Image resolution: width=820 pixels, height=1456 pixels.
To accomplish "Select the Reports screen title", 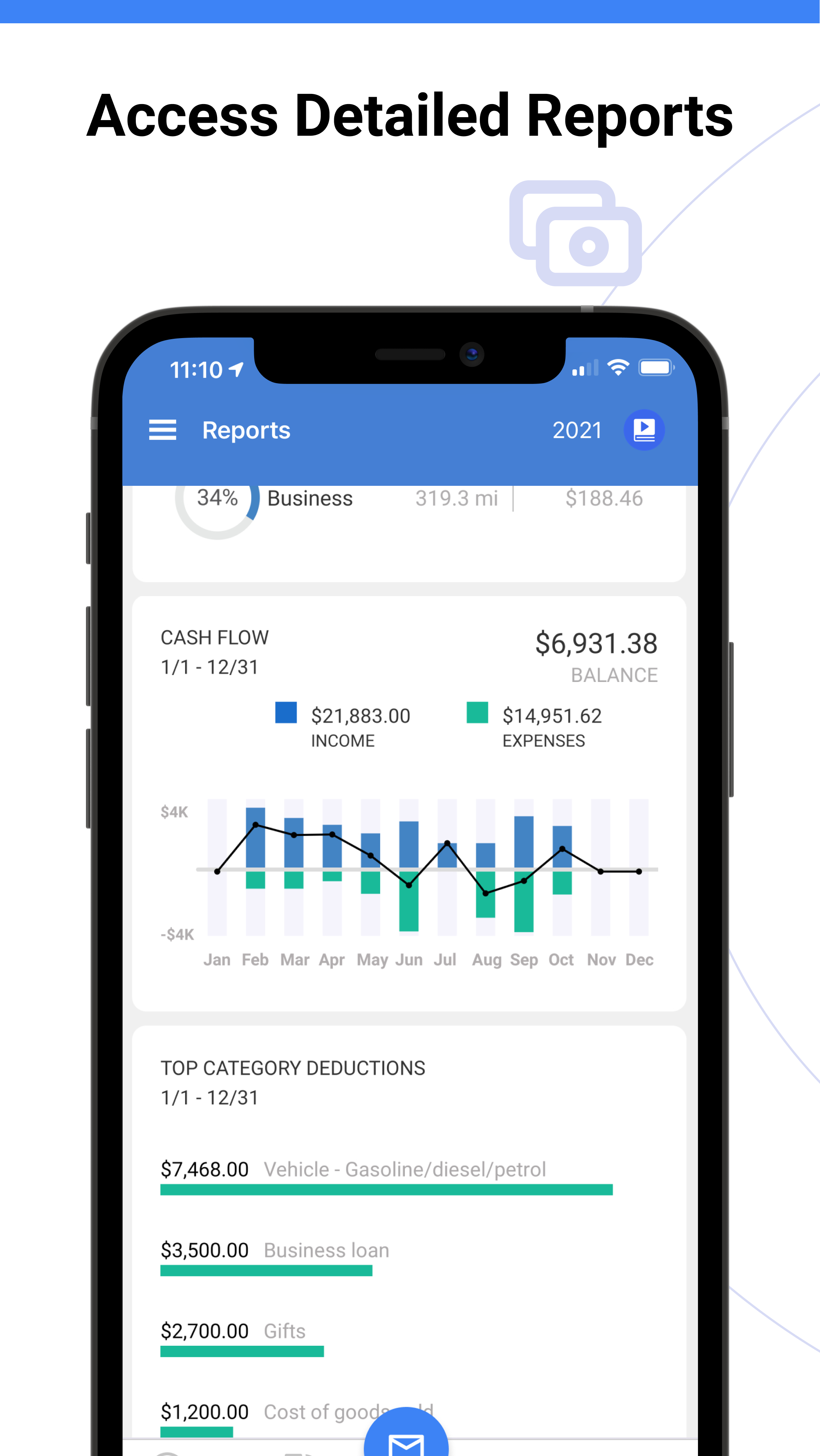I will click(245, 430).
